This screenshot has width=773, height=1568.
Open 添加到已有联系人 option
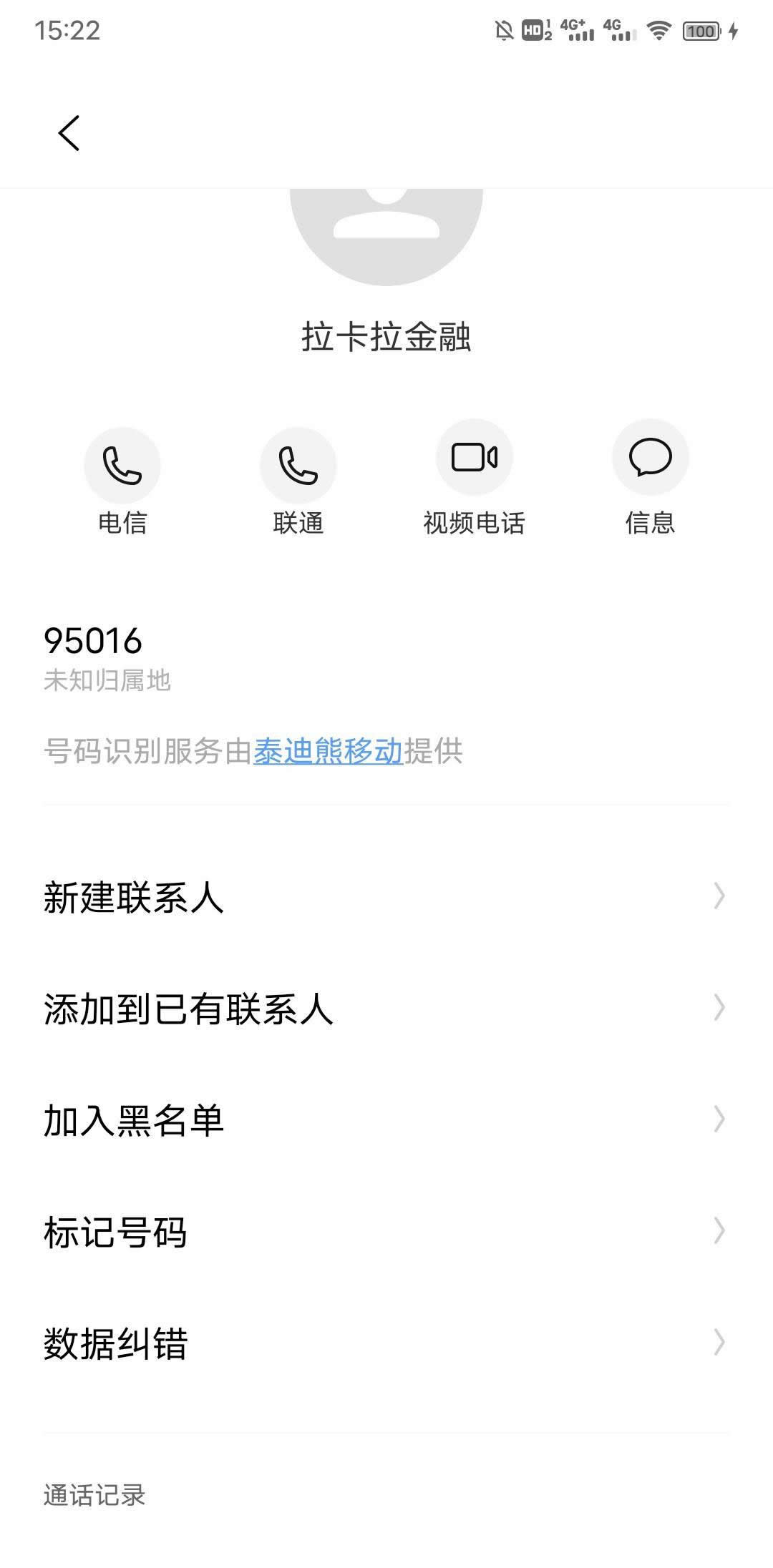(385, 1009)
